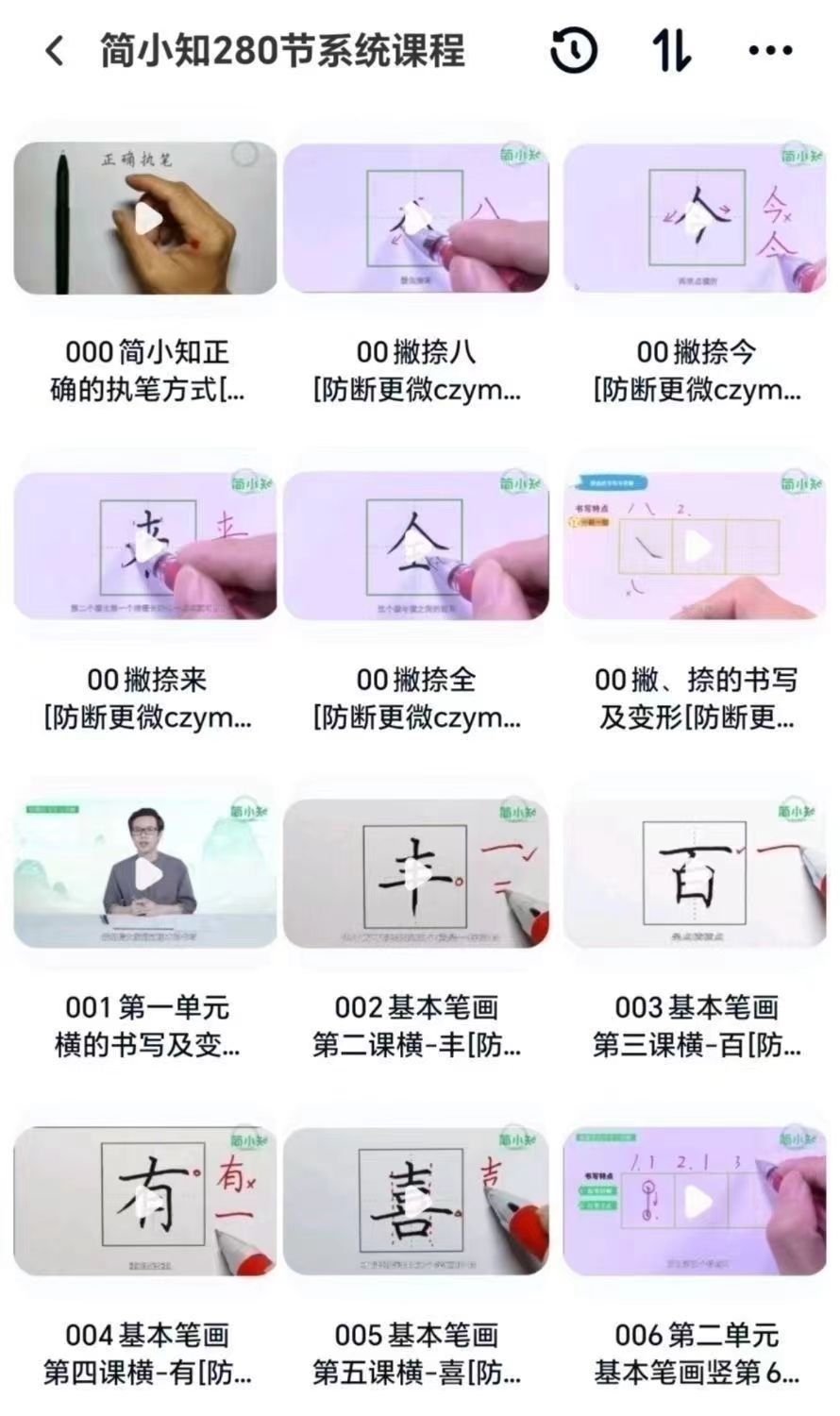Viewport: 840px width, 1416px height.
Task: Open 003 基本笔画 第三课横-百
Action: pos(695,873)
